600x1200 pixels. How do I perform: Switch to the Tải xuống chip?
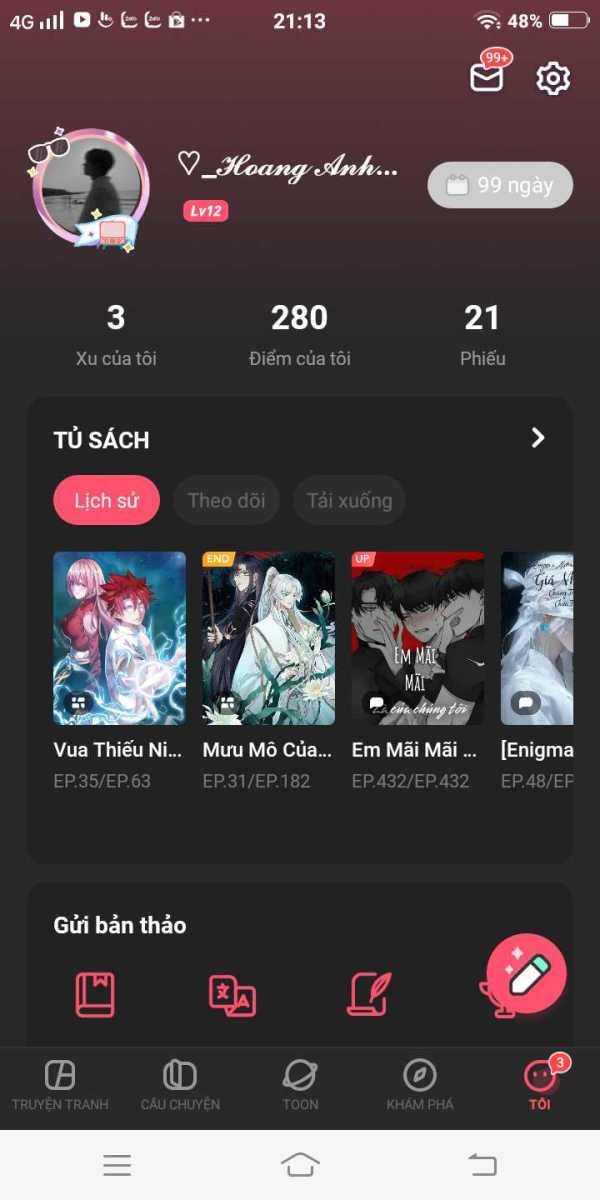pyautogui.click(x=349, y=500)
